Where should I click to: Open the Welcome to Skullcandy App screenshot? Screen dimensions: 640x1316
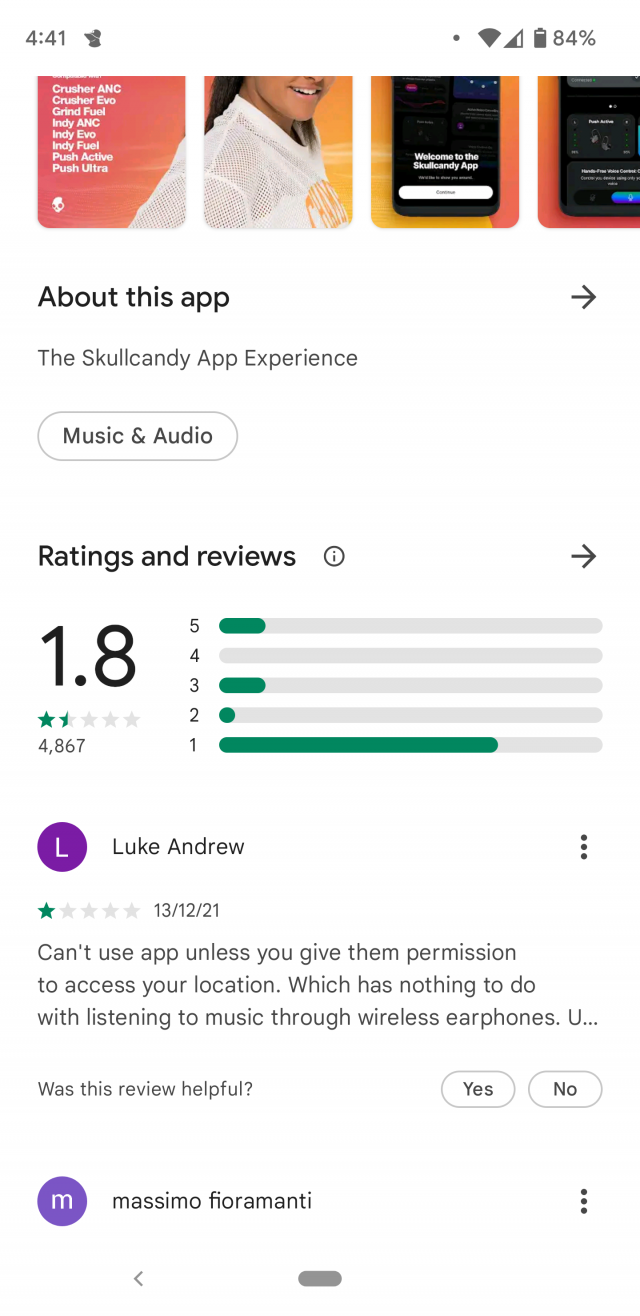445,152
